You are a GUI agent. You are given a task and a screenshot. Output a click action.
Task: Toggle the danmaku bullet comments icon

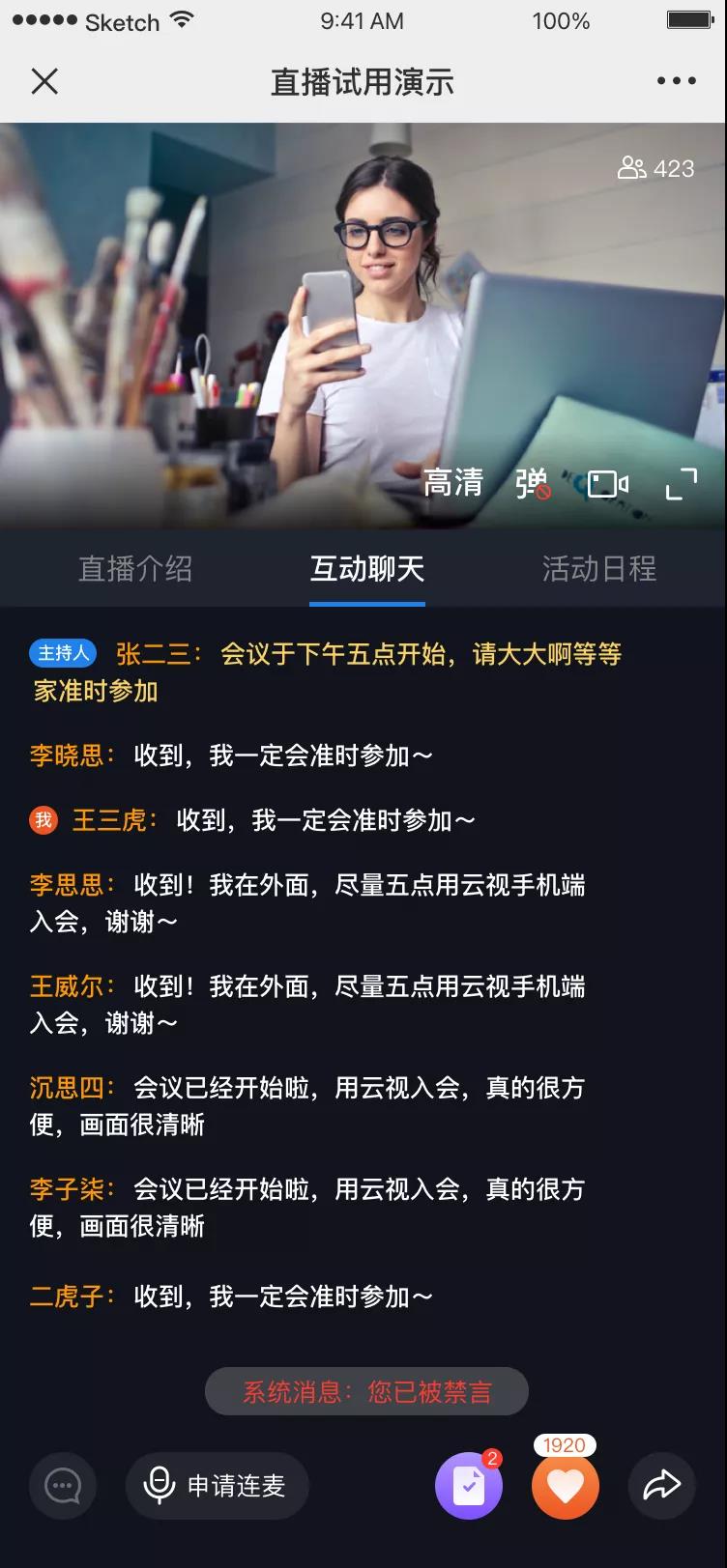click(x=533, y=483)
